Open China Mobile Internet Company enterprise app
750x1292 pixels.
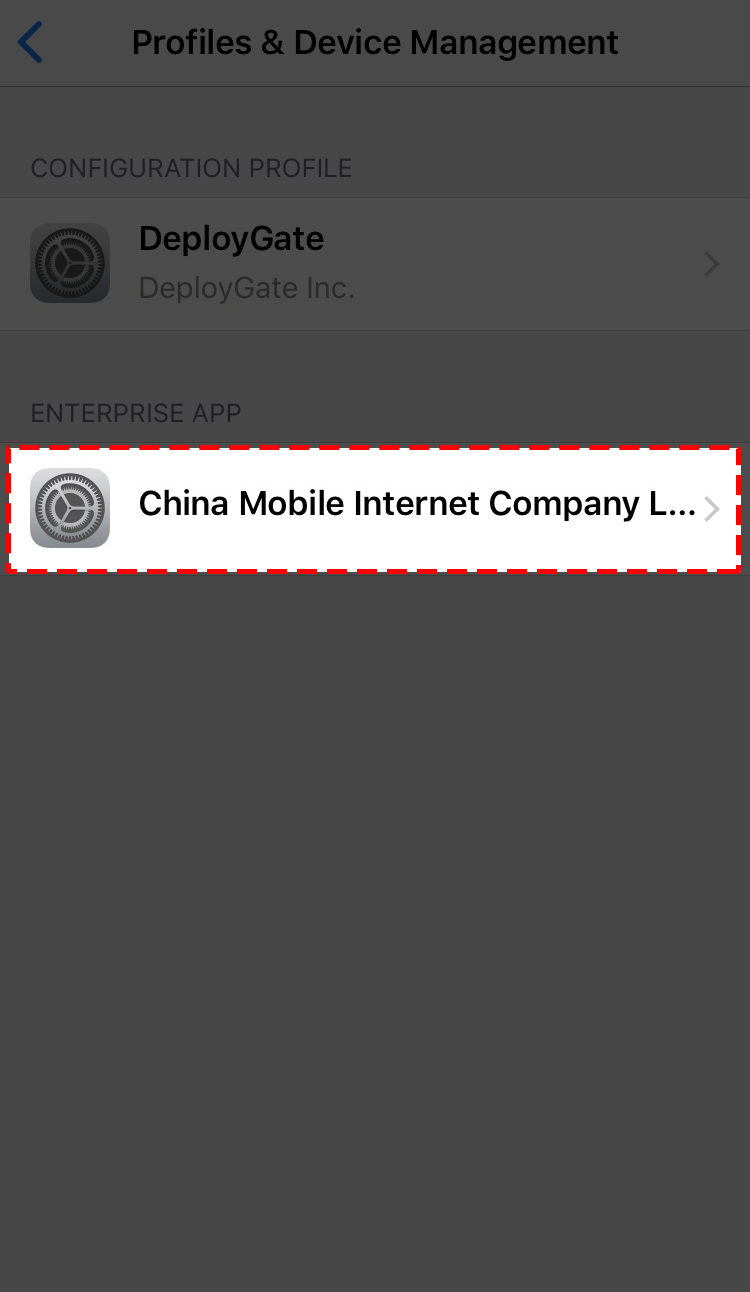pyautogui.click(x=374, y=508)
